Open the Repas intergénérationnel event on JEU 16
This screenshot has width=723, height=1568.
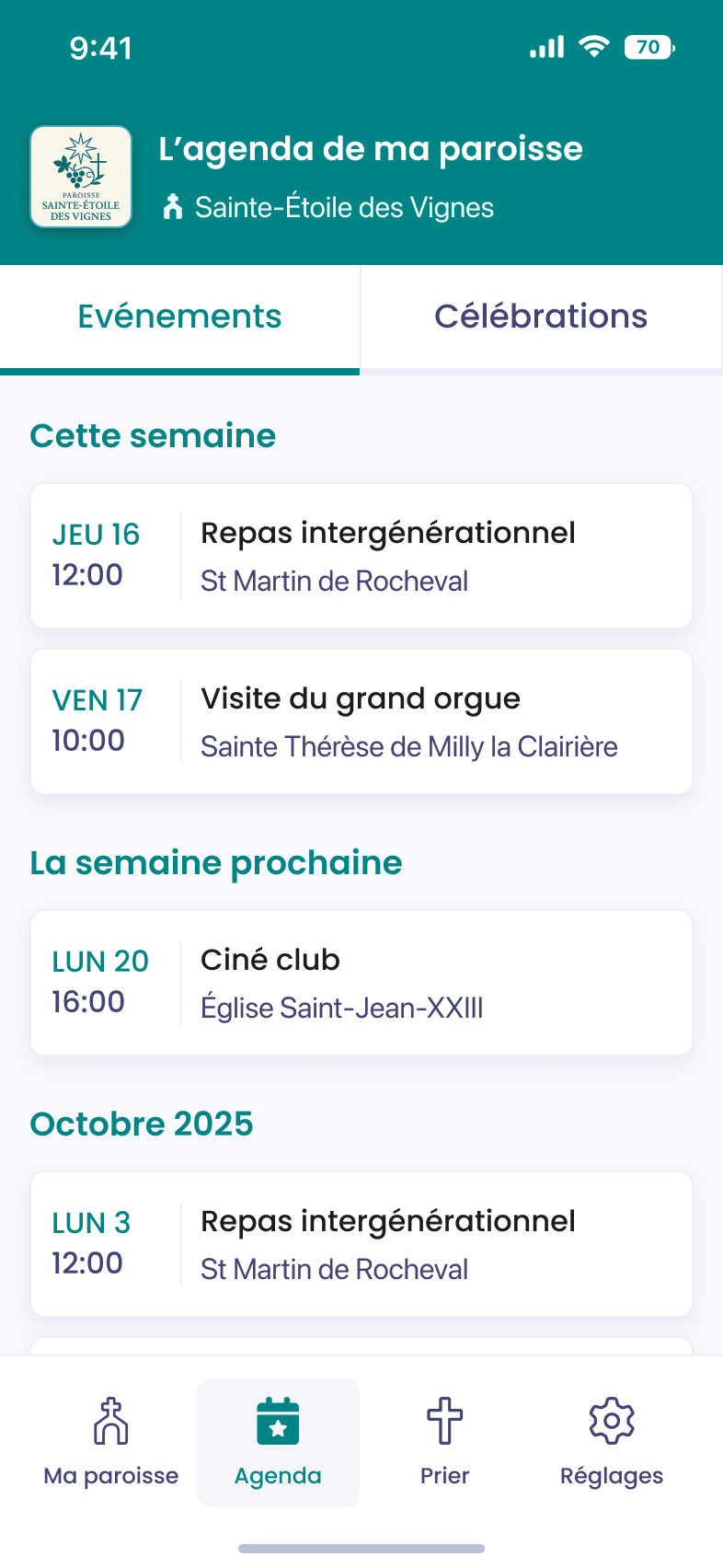point(361,554)
